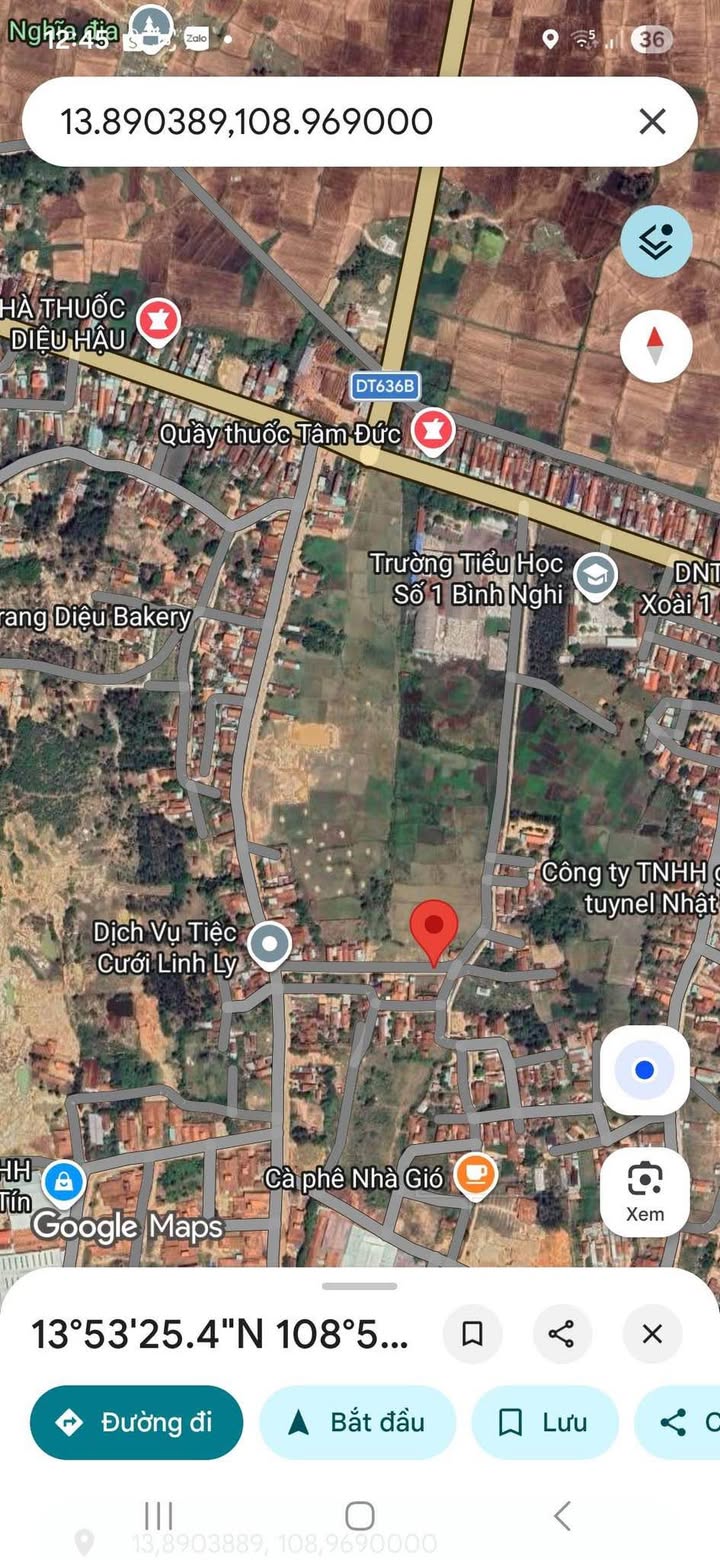Start navigation with Bắt đầu
This screenshot has height=1560, width=720.
[x=357, y=1422]
